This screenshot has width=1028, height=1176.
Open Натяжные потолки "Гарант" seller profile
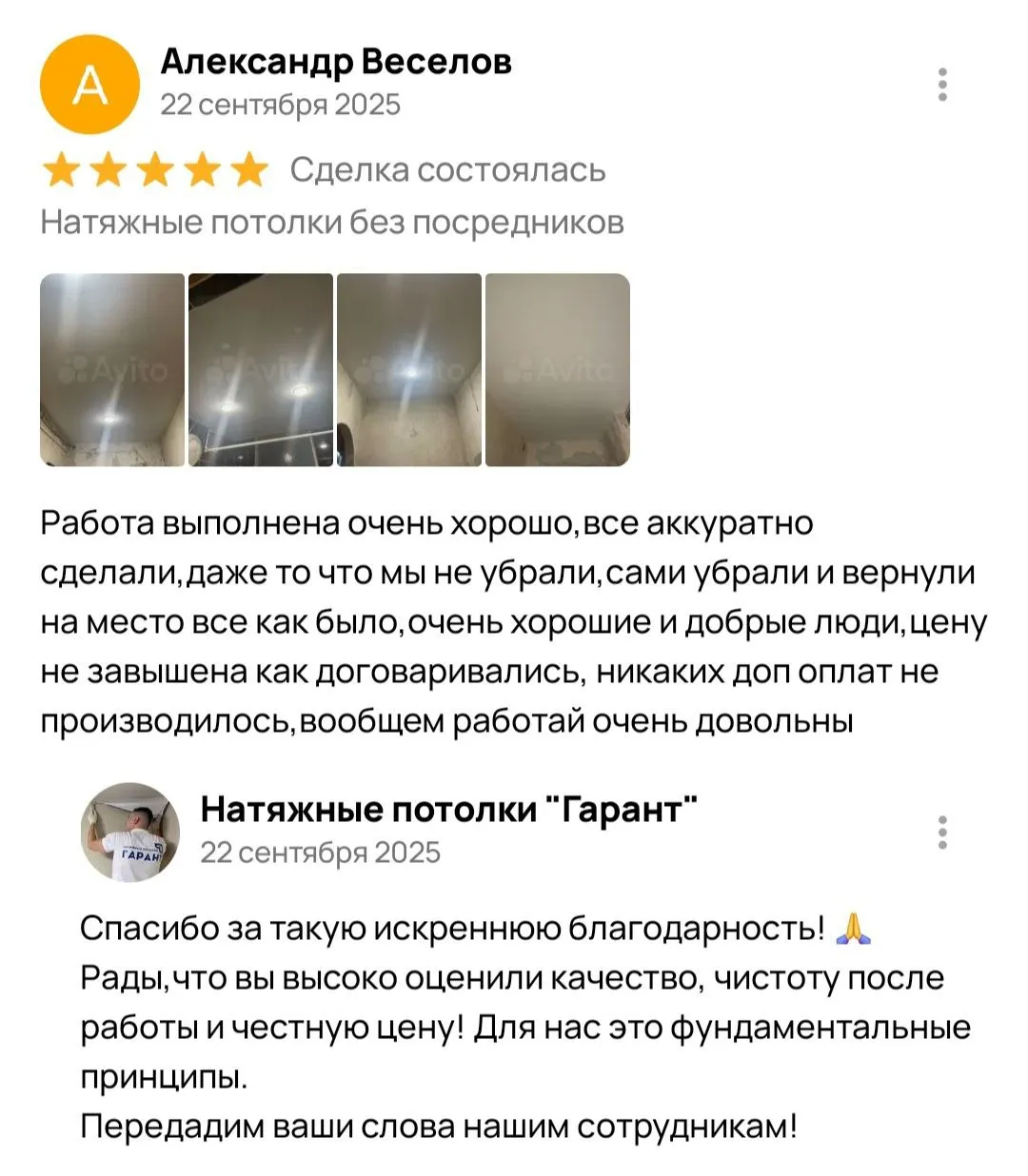pyautogui.click(x=129, y=833)
